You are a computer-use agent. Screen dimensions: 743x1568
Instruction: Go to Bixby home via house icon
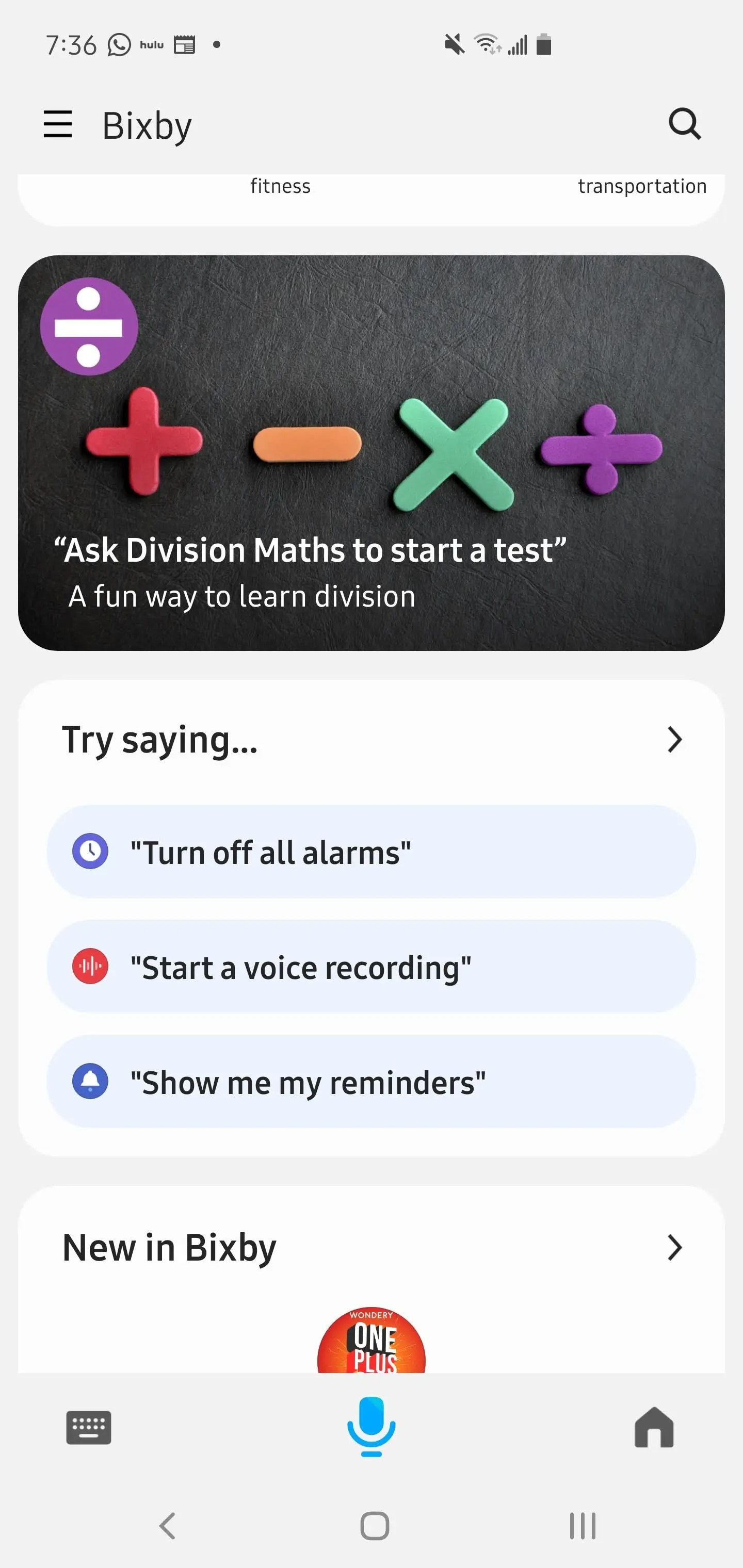[653, 1427]
